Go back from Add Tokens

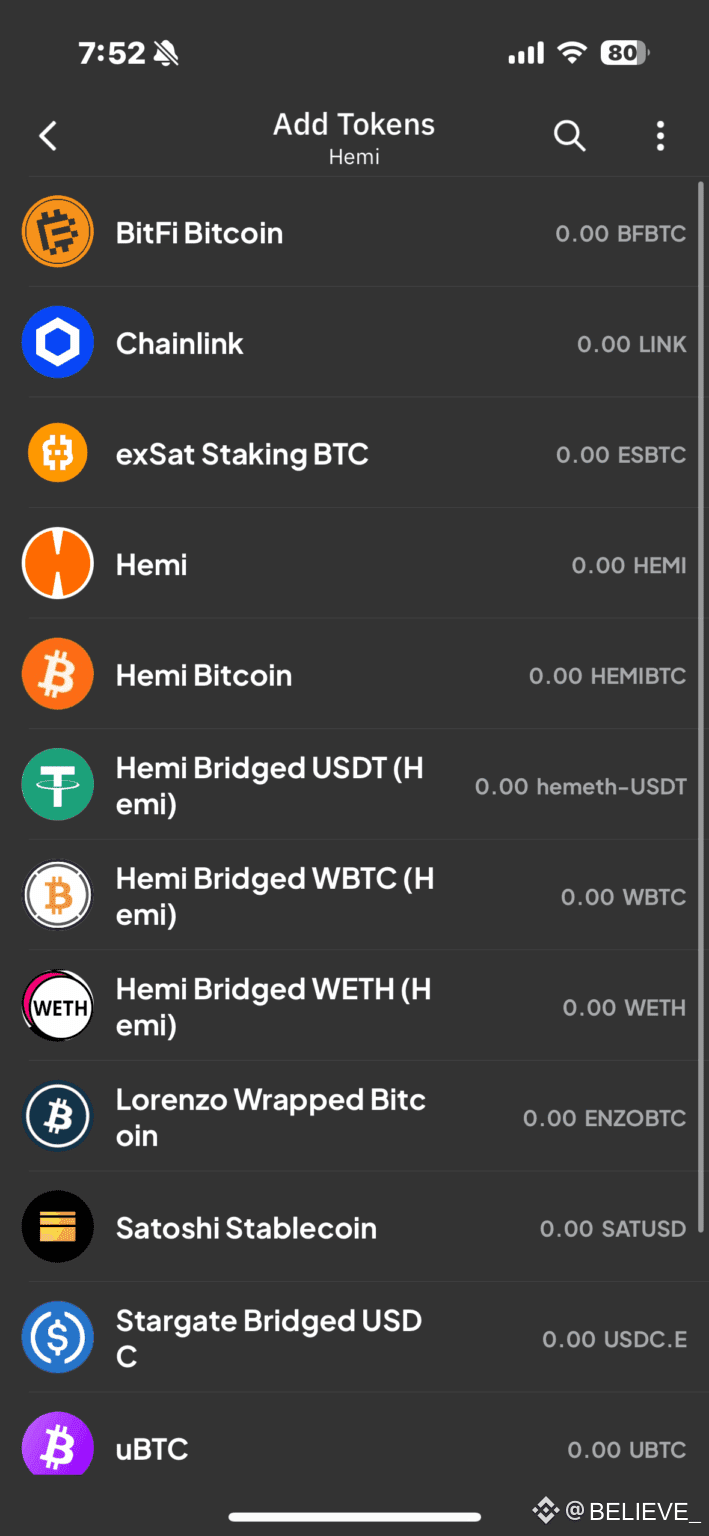coord(48,136)
